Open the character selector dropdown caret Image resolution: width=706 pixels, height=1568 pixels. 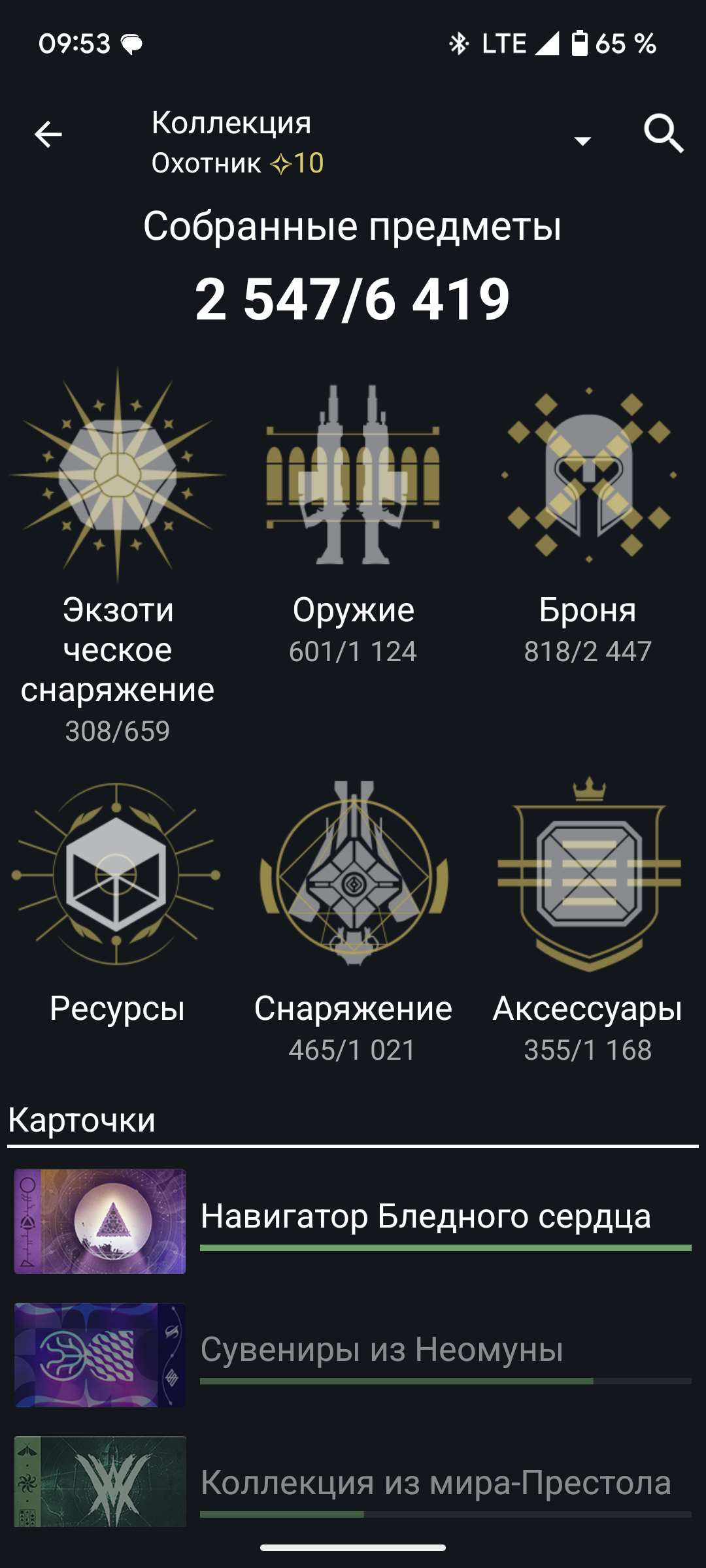(582, 139)
